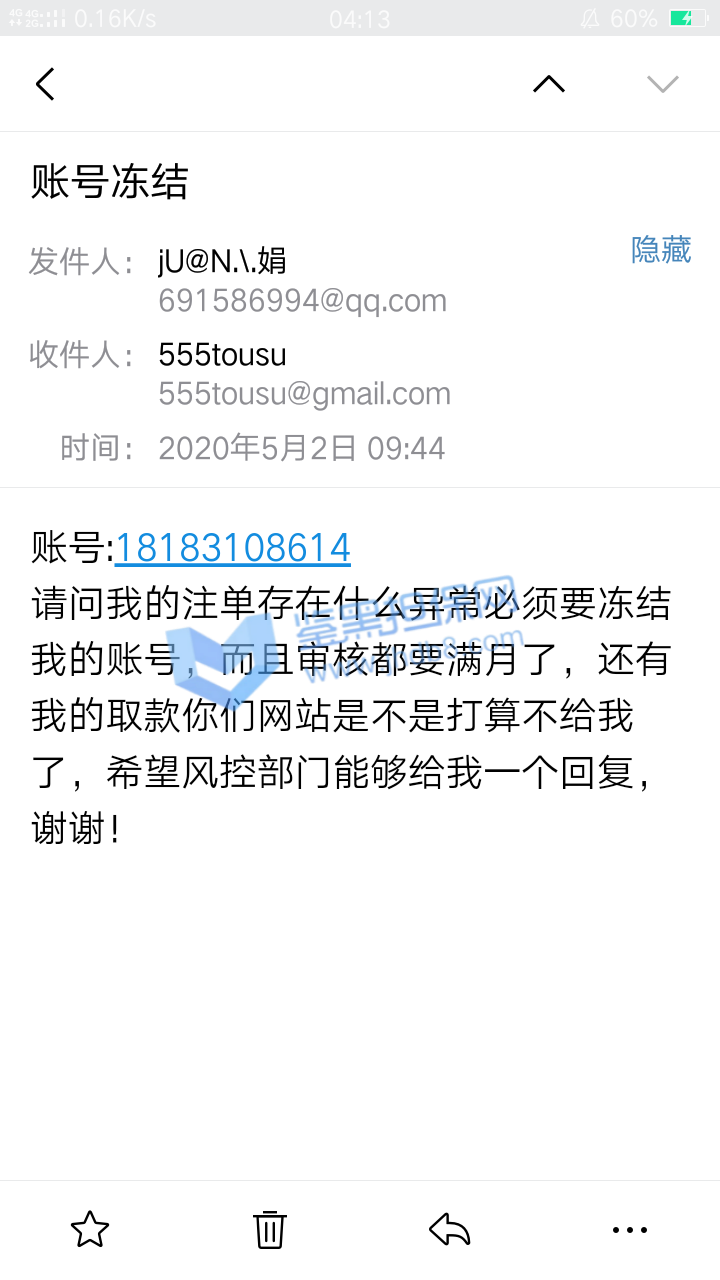Open the previous email with up arrow
Viewport: 720px width, 1280px height.
click(548, 84)
